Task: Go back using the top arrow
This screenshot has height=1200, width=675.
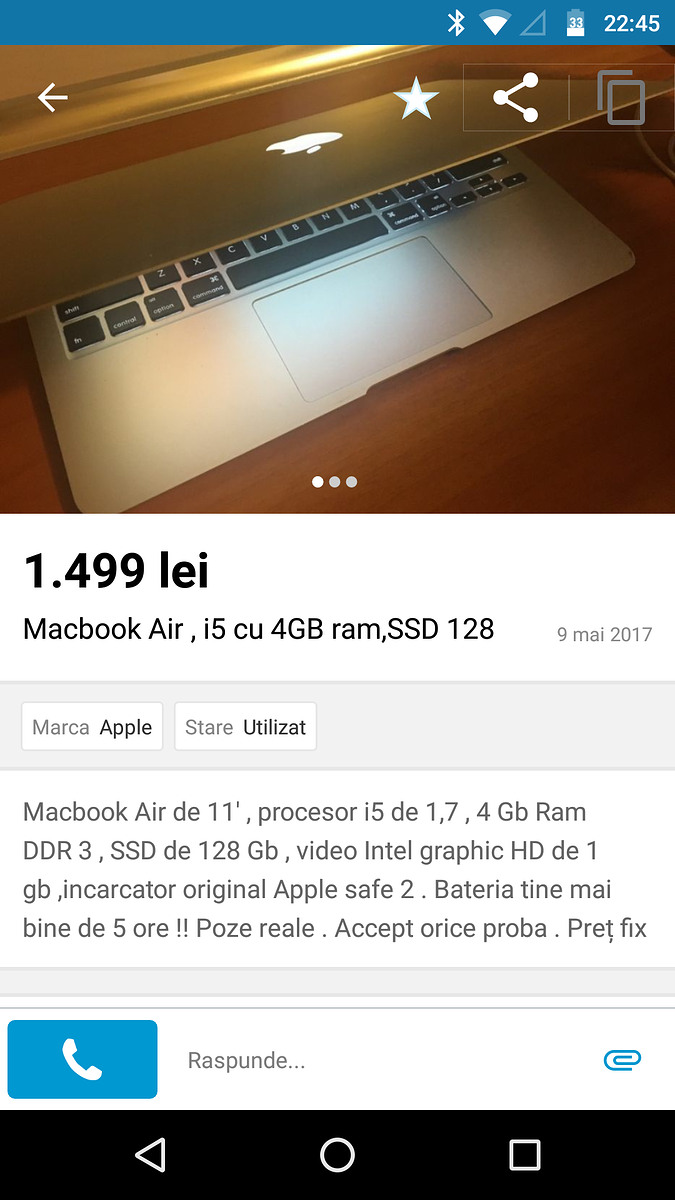Action: coord(52,97)
